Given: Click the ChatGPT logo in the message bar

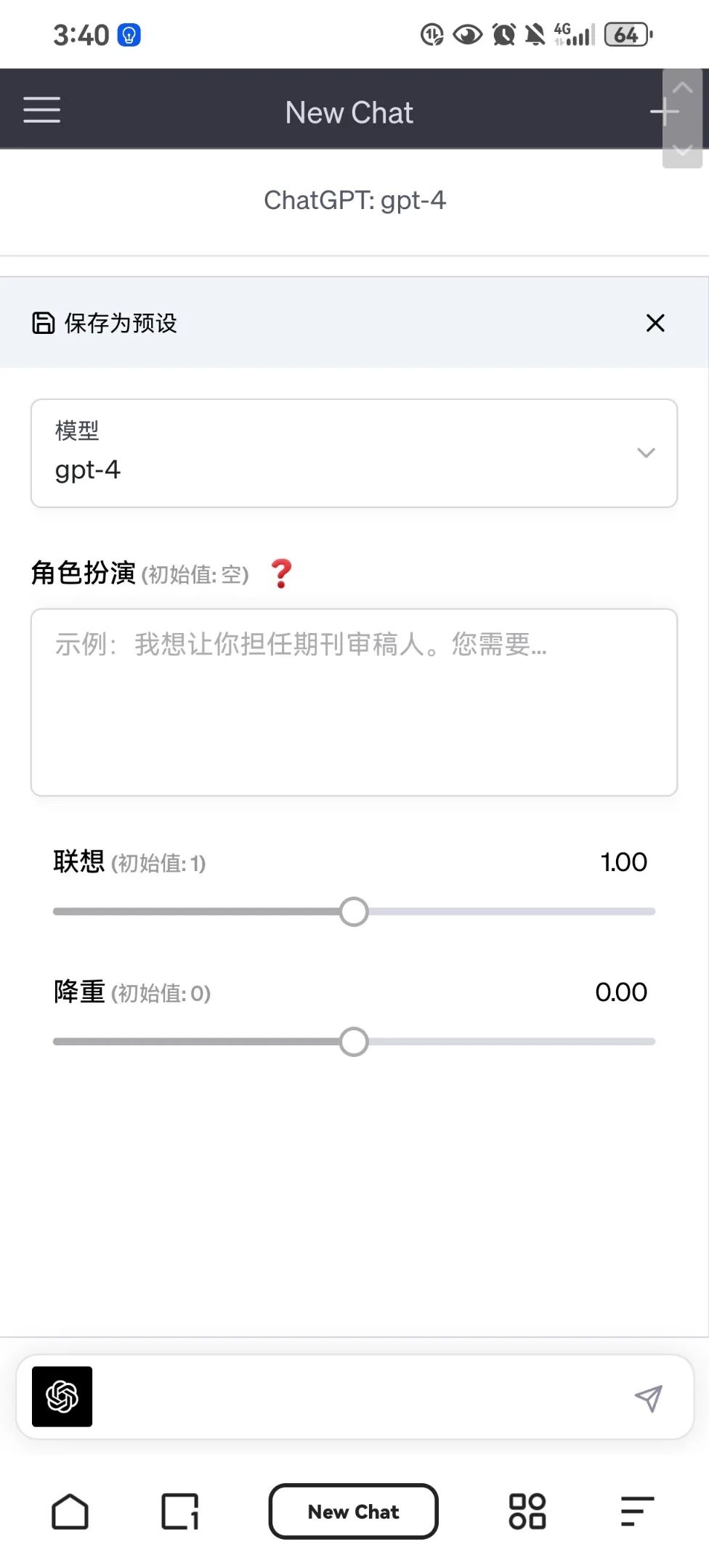Looking at the screenshot, I should pyautogui.click(x=61, y=1397).
